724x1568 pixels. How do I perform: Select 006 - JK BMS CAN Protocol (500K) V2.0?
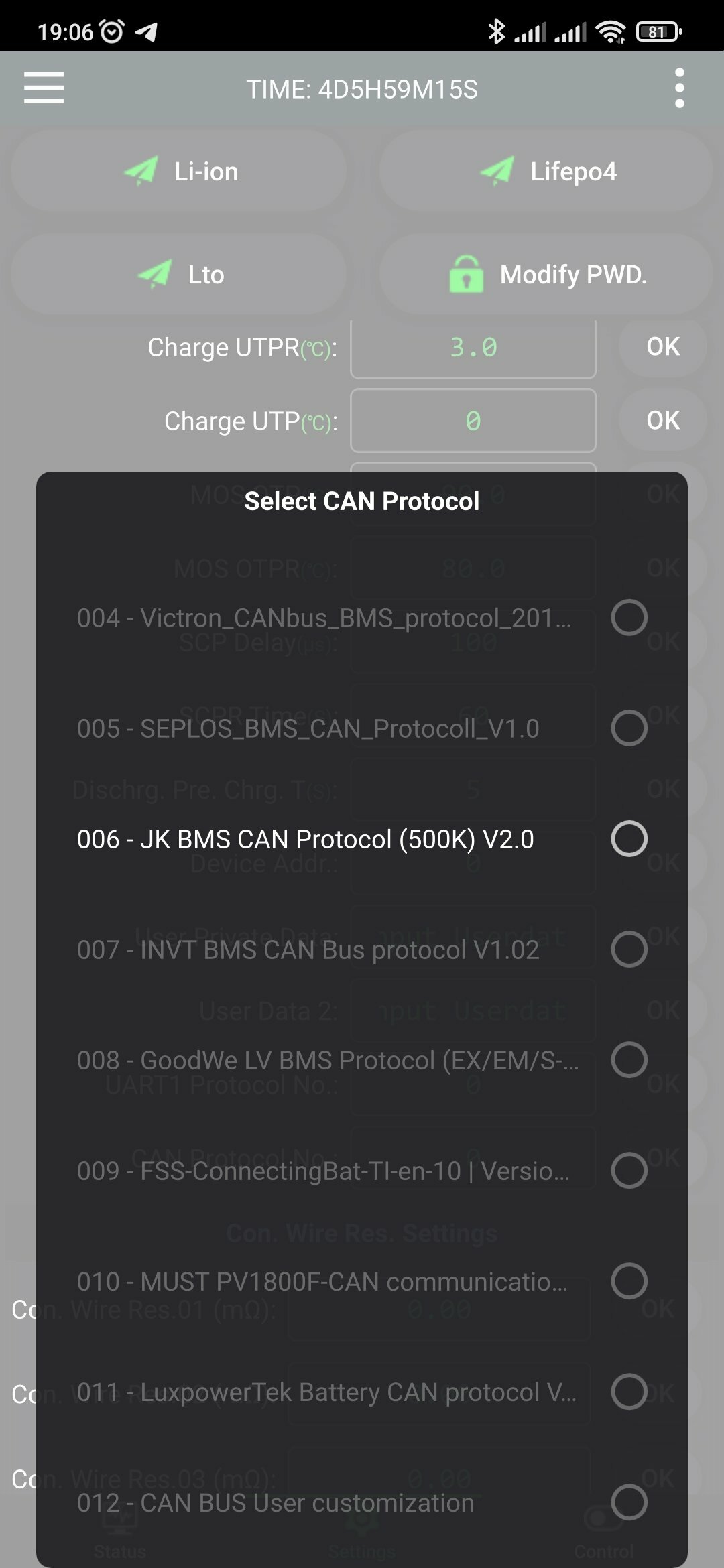(x=362, y=839)
